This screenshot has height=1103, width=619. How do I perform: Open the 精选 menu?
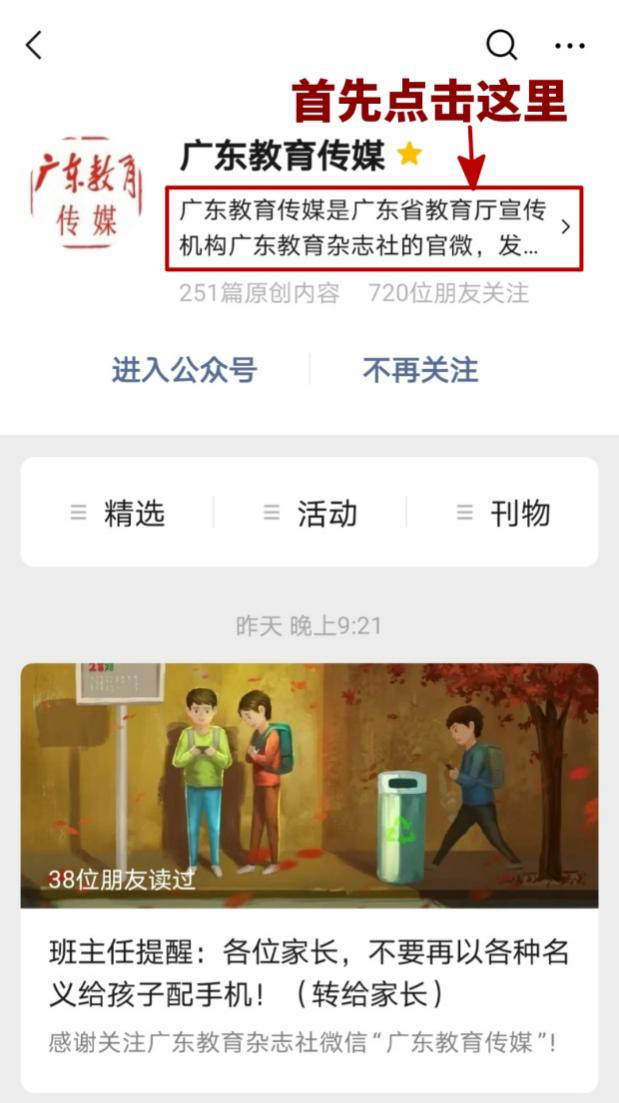(x=117, y=513)
